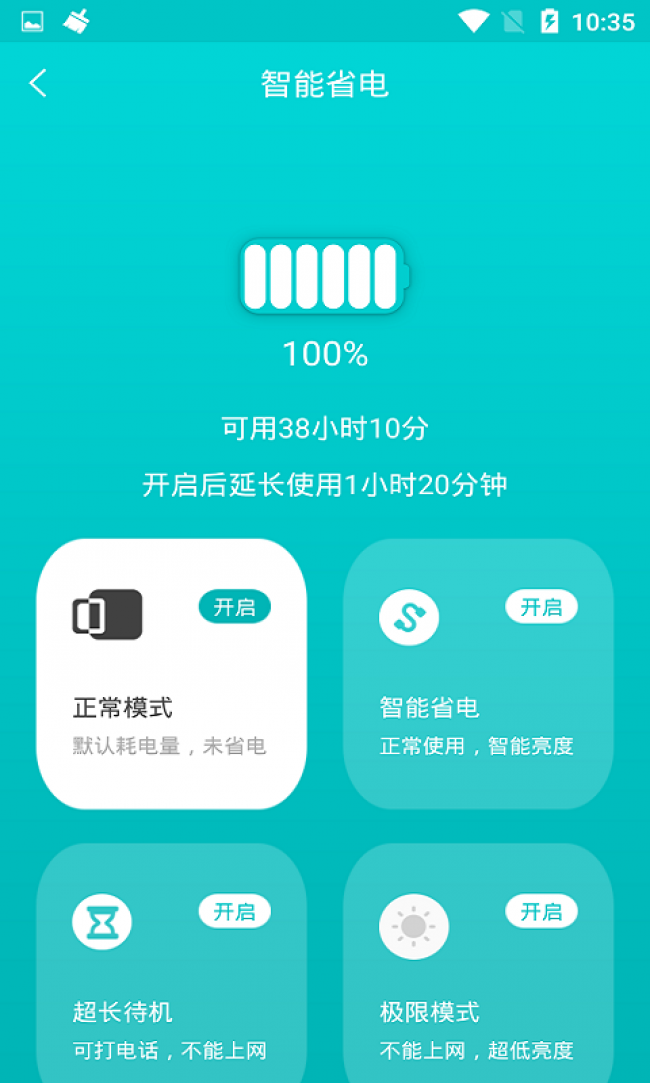Go back from the 智能省电 screen
This screenshot has height=1083, width=650.
(38, 83)
